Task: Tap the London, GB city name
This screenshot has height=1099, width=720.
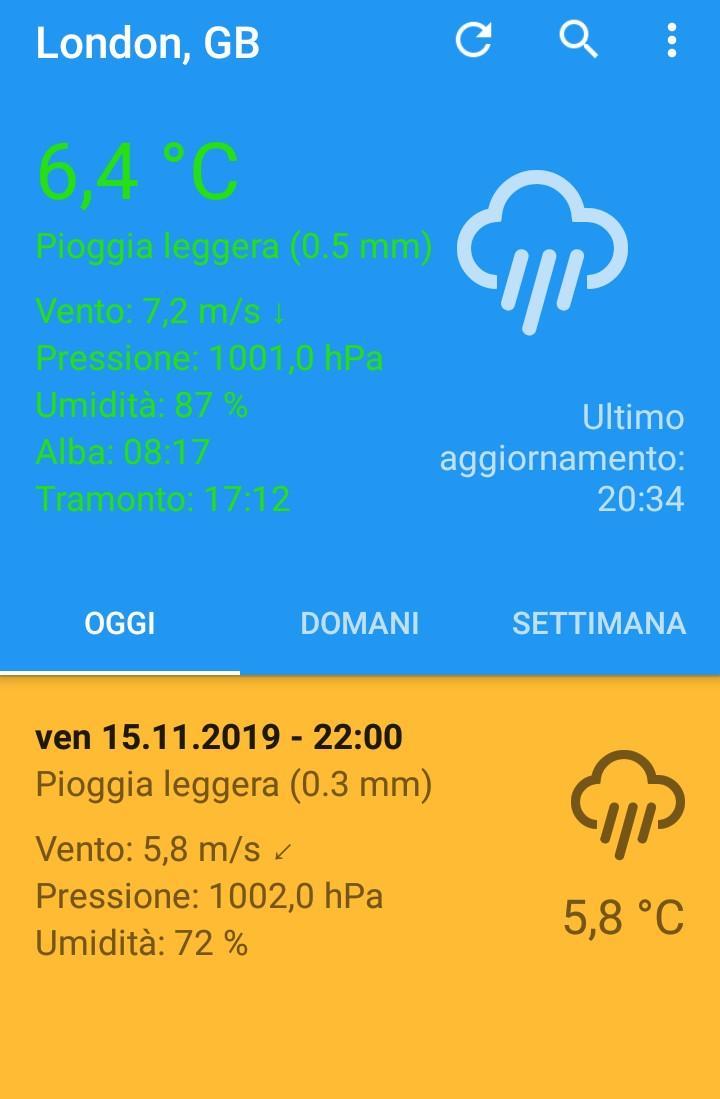Action: pos(148,42)
